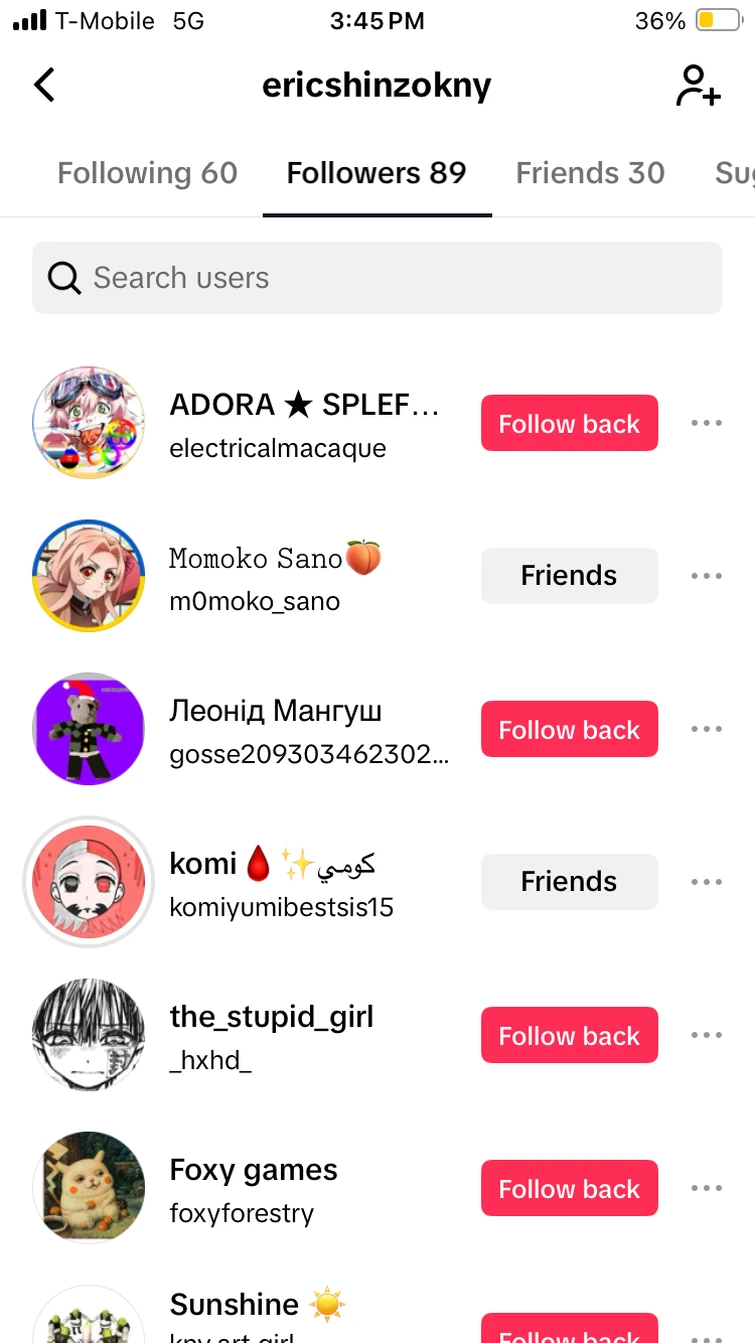Follow back Foxy games
This screenshot has width=755, height=1343.
(x=569, y=1188)
